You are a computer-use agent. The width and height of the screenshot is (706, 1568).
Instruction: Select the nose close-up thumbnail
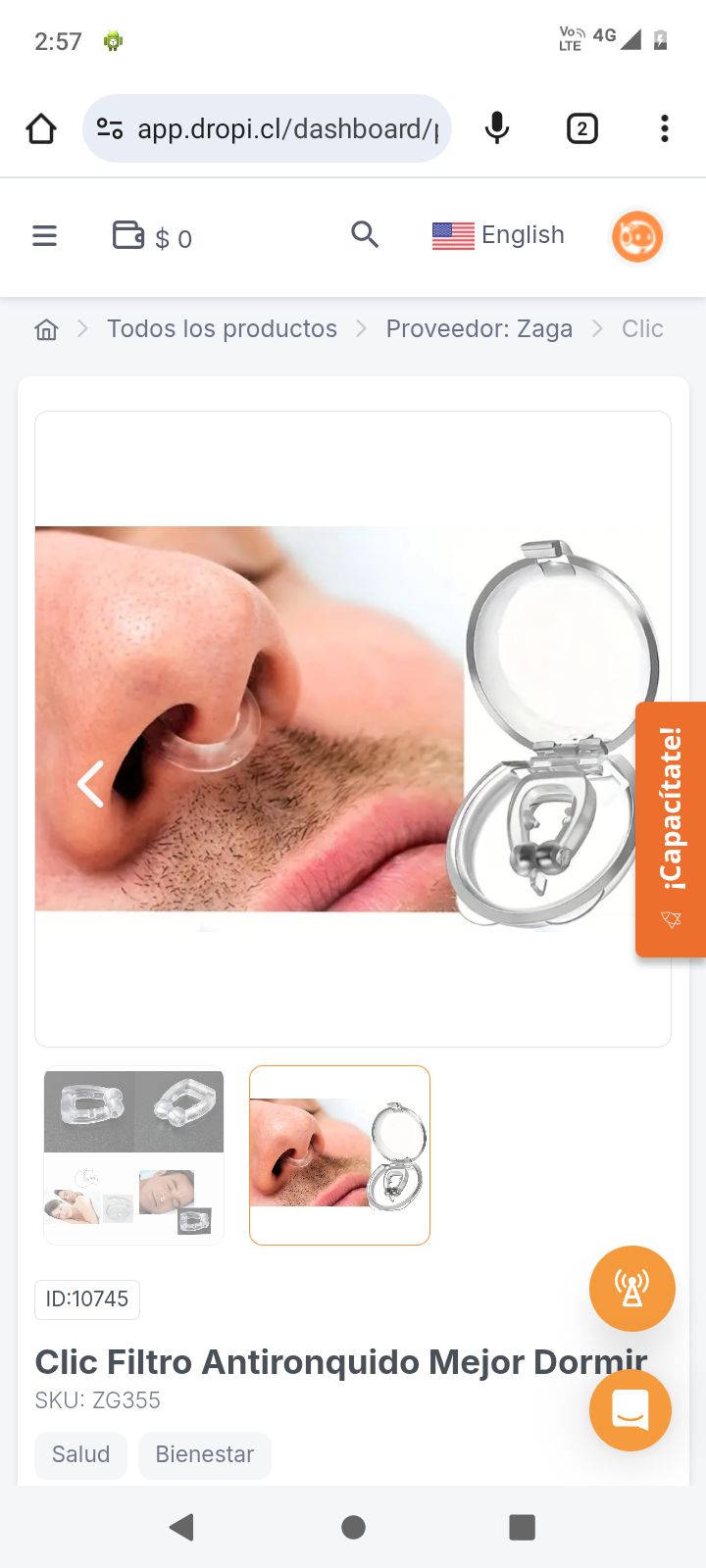point(339,1155)
